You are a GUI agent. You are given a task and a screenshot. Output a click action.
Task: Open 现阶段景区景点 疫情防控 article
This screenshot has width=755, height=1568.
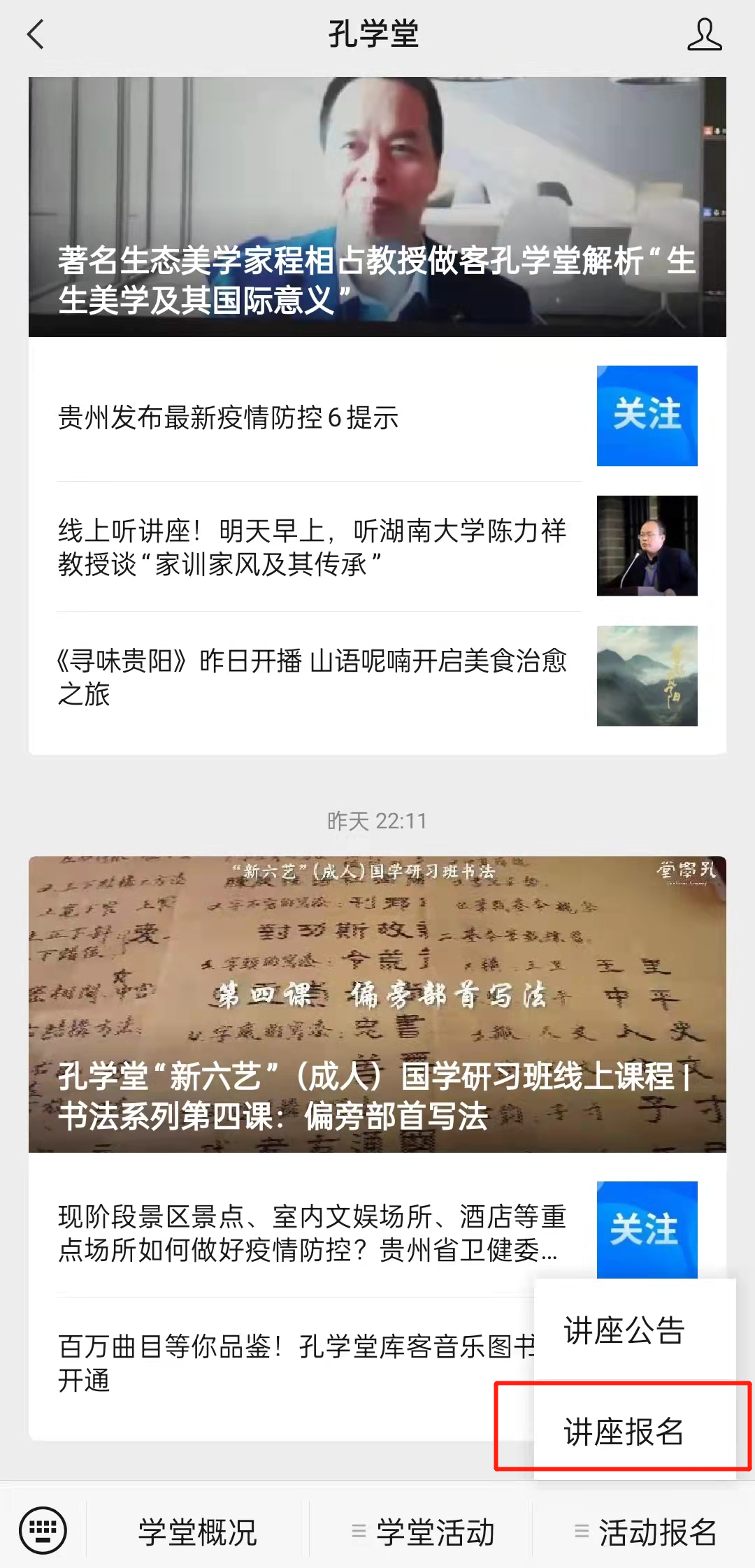(x=312, y=1232)
